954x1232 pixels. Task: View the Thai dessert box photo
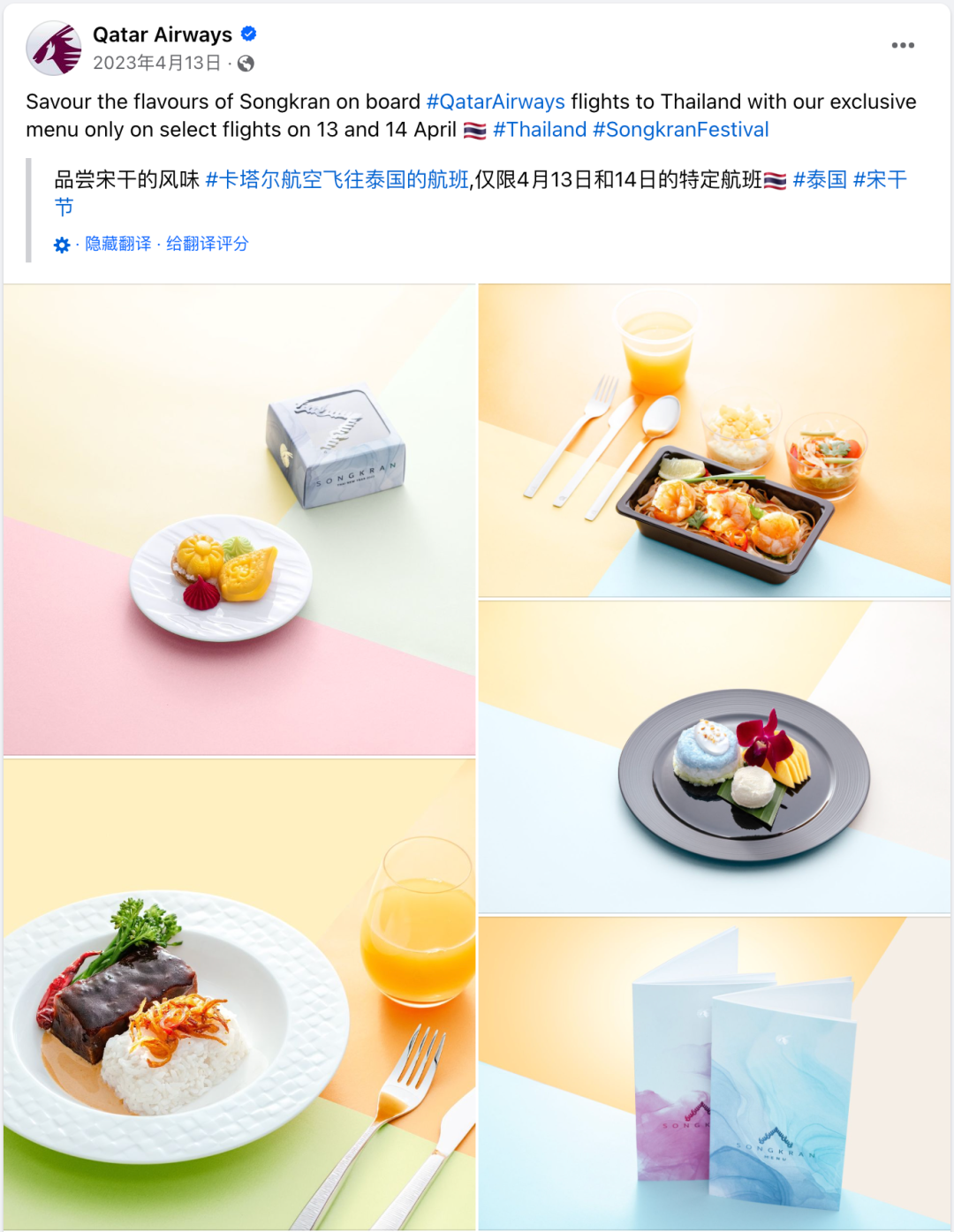pyautogui.click(x=239, y=519)
